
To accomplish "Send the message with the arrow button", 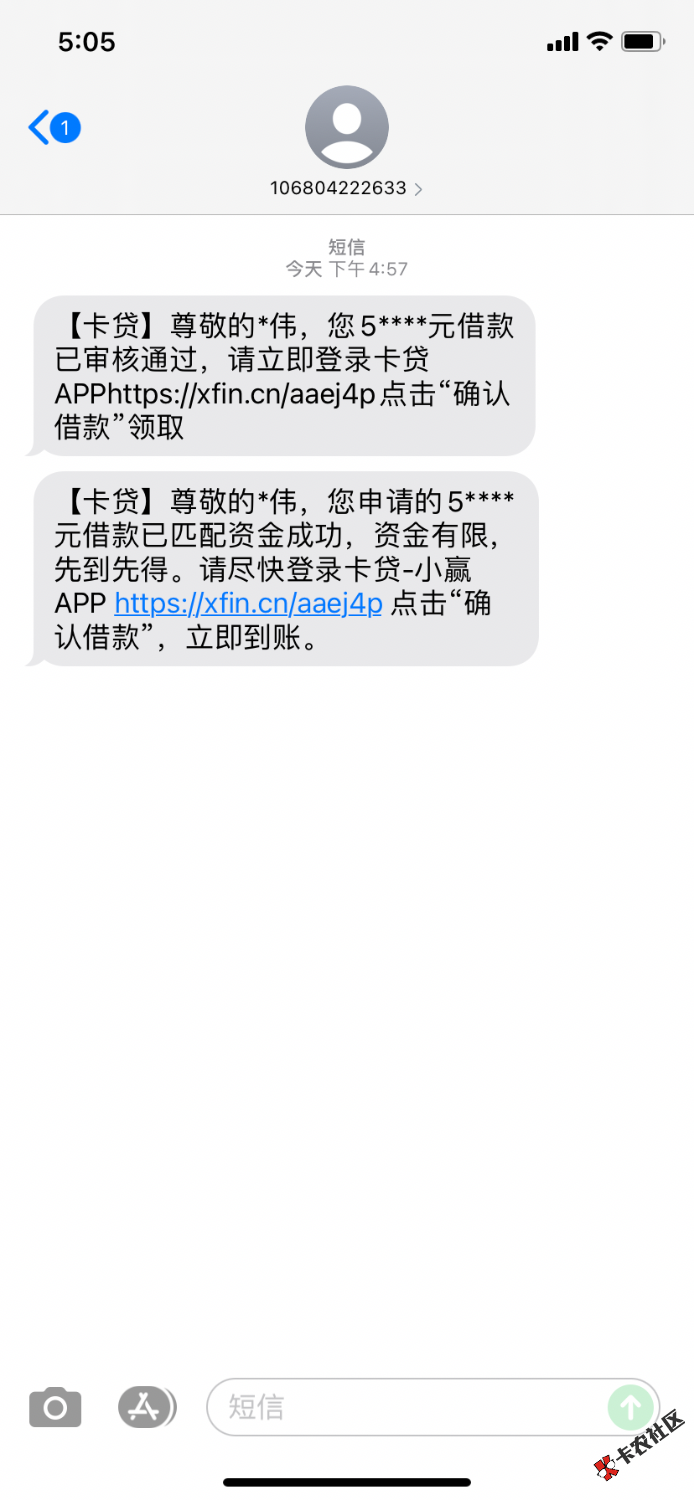I will coord(630,1408).
